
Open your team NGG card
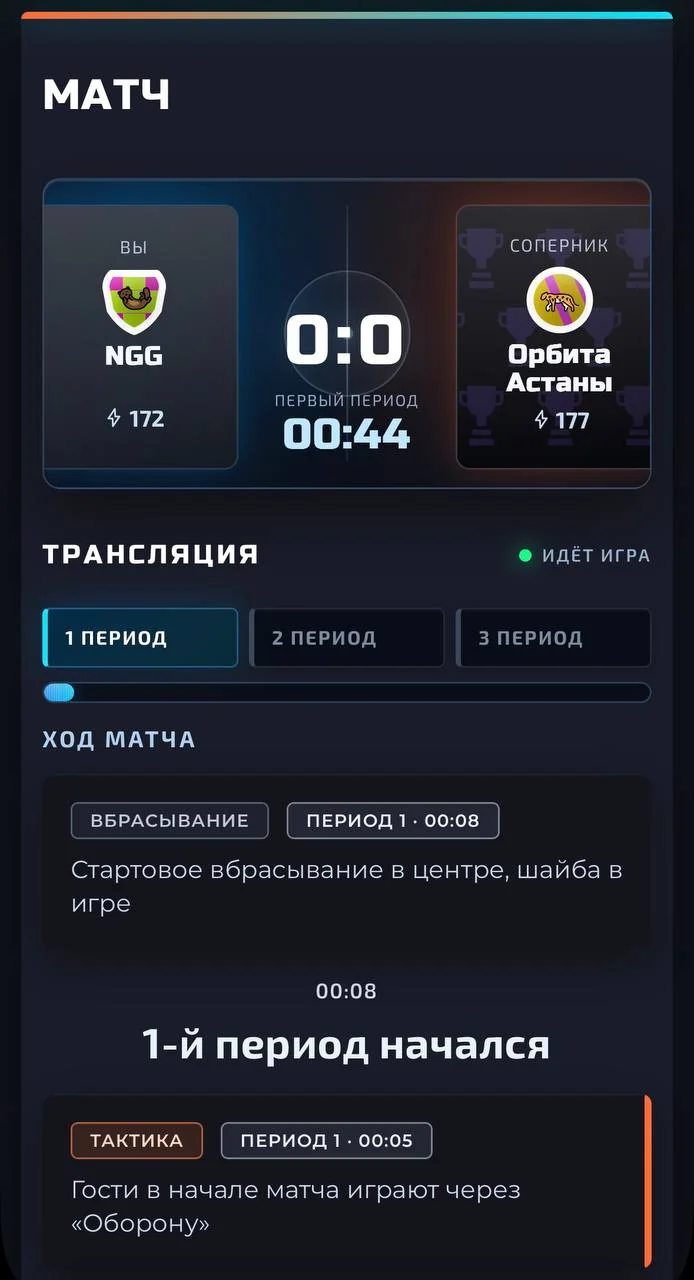[x=140, y=337]
